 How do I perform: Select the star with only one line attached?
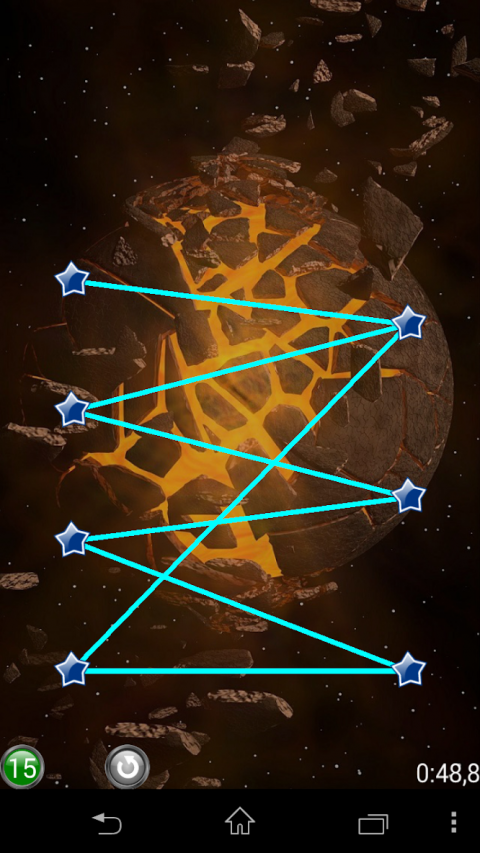pos(72,279)
